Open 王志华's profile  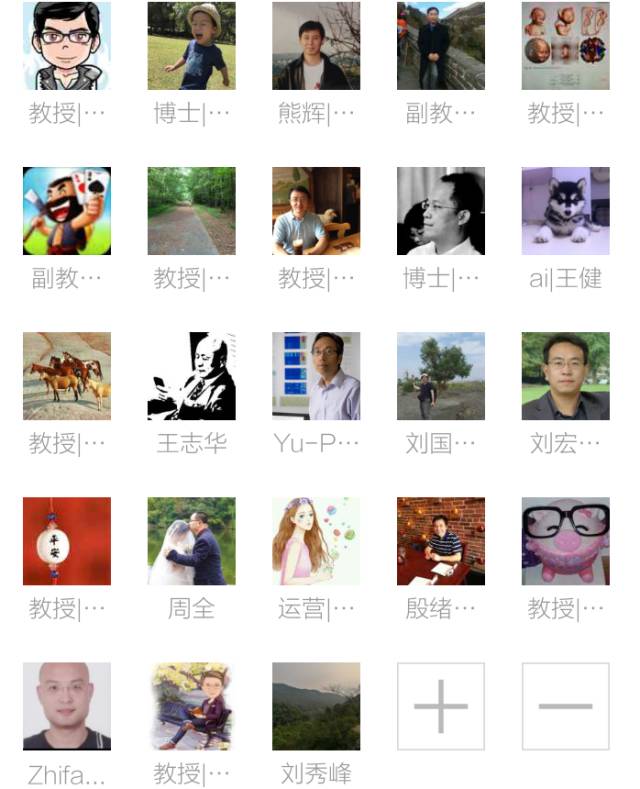pos(191,376)
